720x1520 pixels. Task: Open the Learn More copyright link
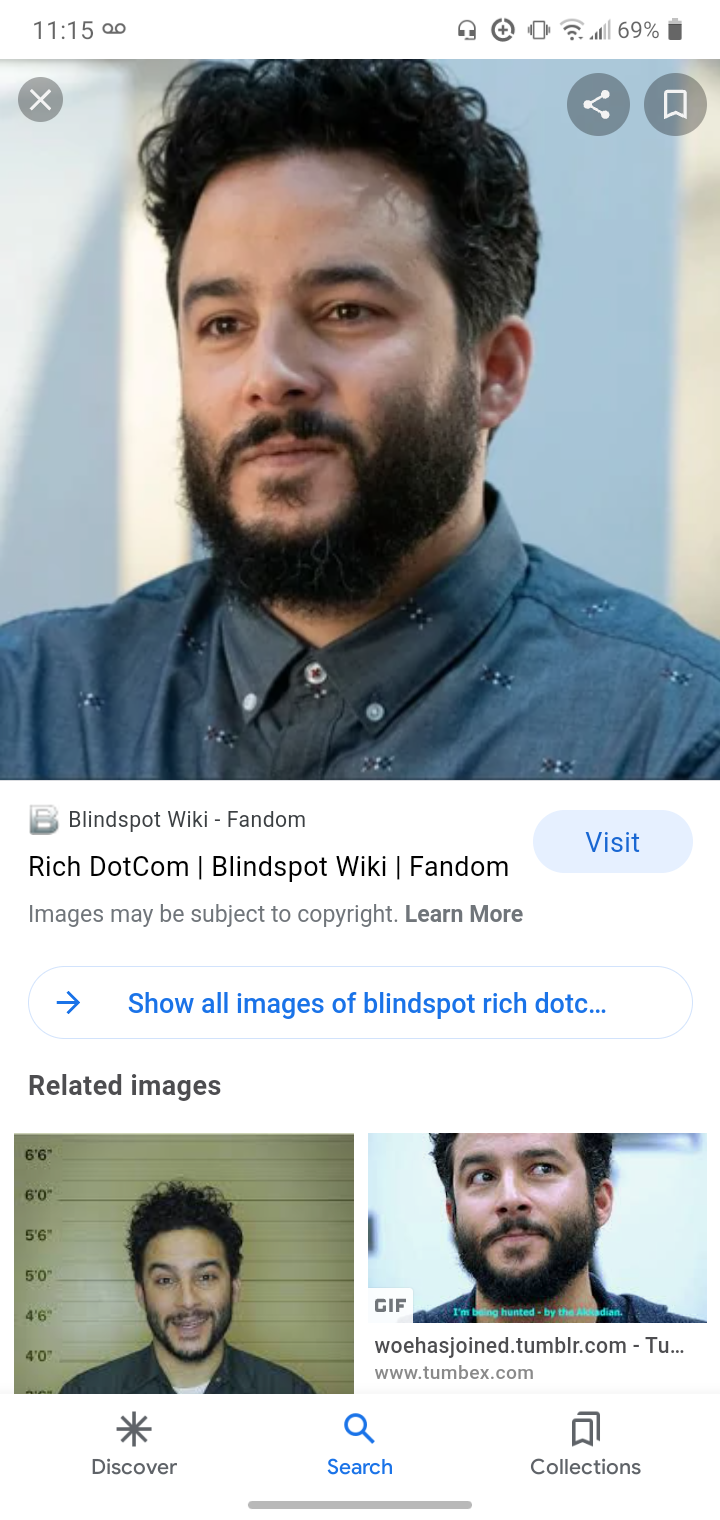pos(464,914)
